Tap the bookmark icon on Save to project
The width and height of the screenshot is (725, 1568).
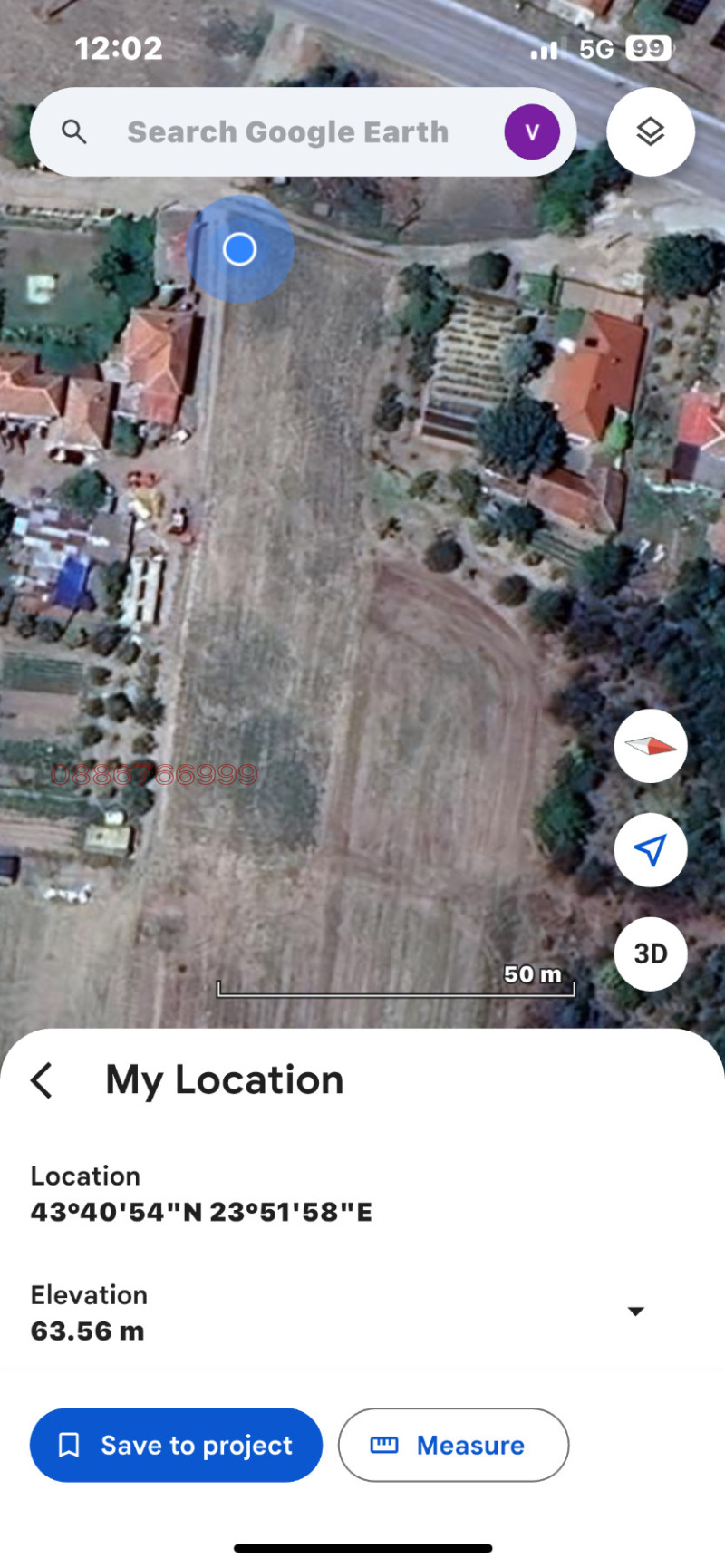tap(70, 1445)
